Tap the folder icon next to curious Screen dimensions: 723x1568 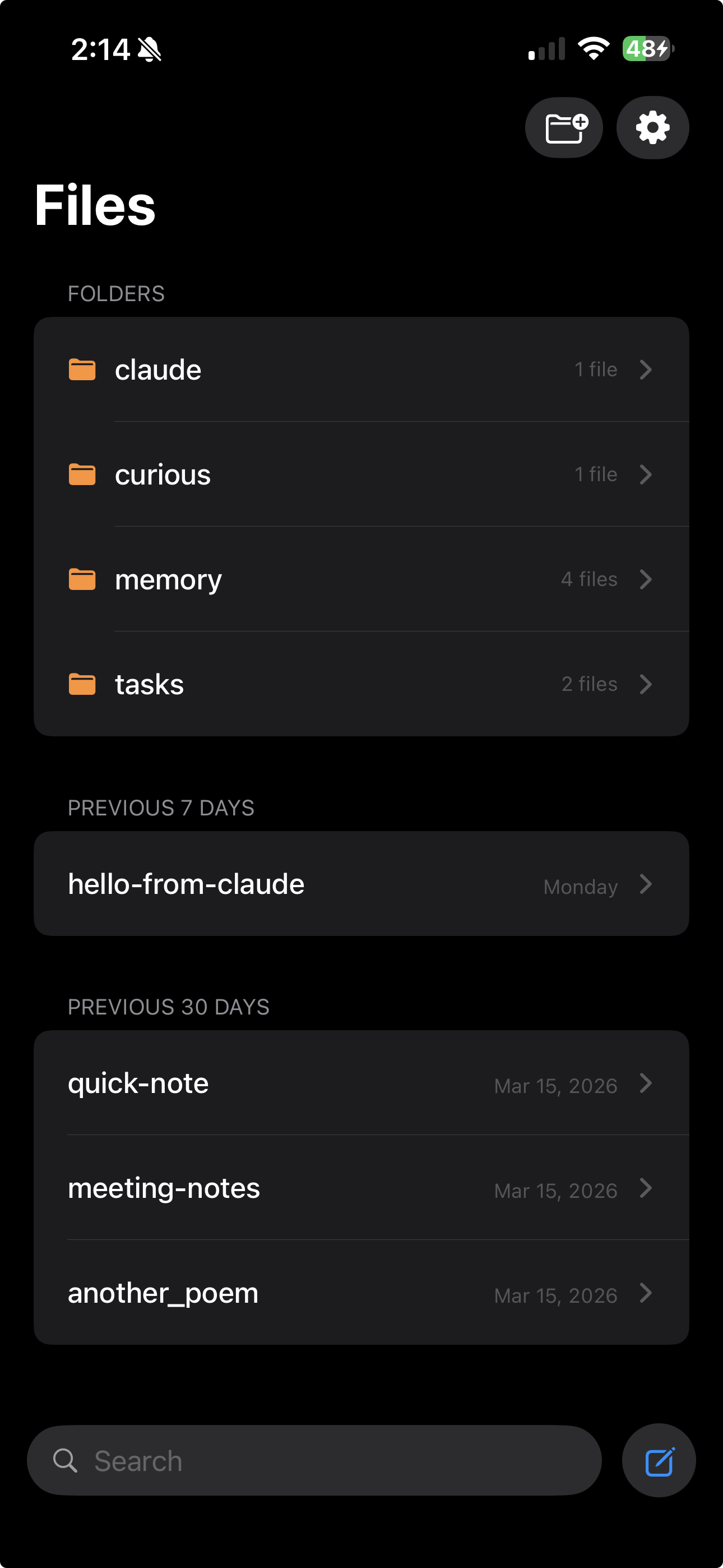(x=82, y=474)
